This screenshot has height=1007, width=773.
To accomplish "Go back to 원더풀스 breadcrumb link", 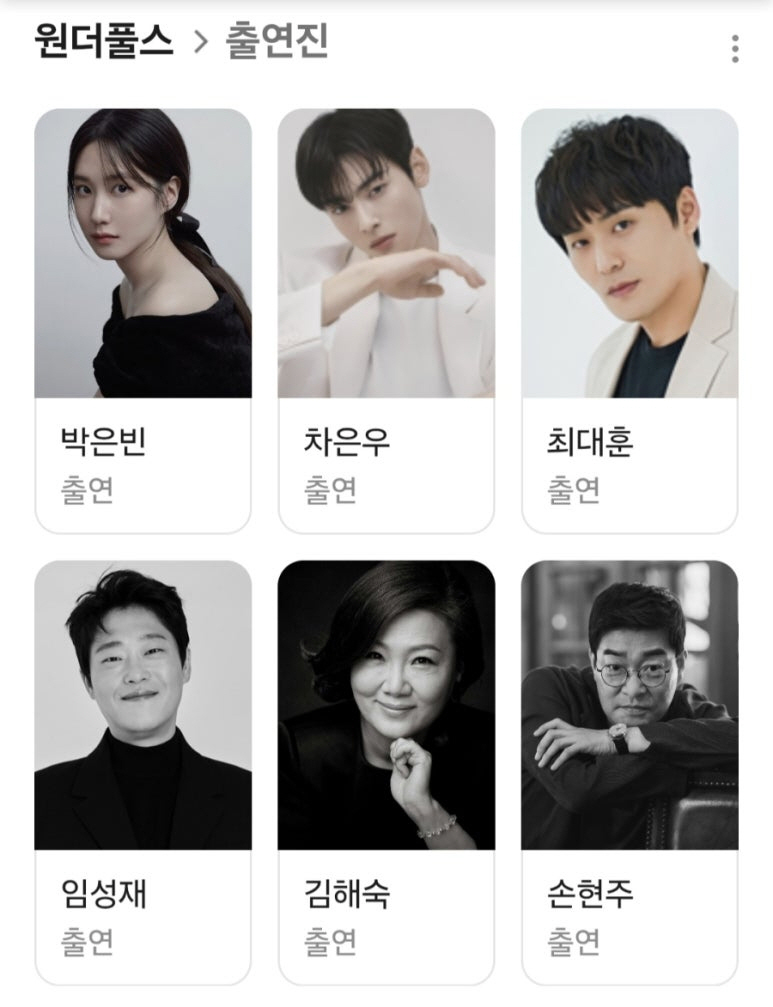I will 104,42.
